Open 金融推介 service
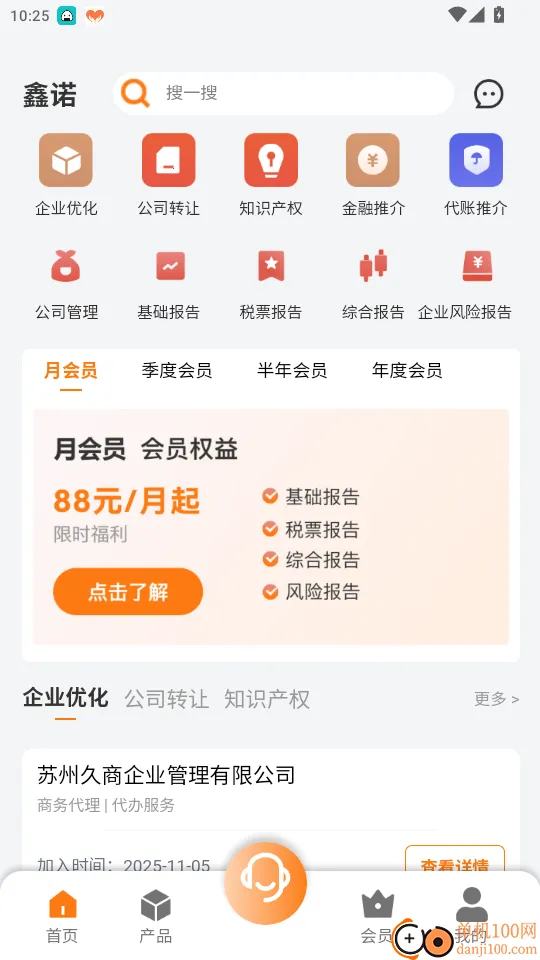Screen dimensions: 540x960 point(373,175)
